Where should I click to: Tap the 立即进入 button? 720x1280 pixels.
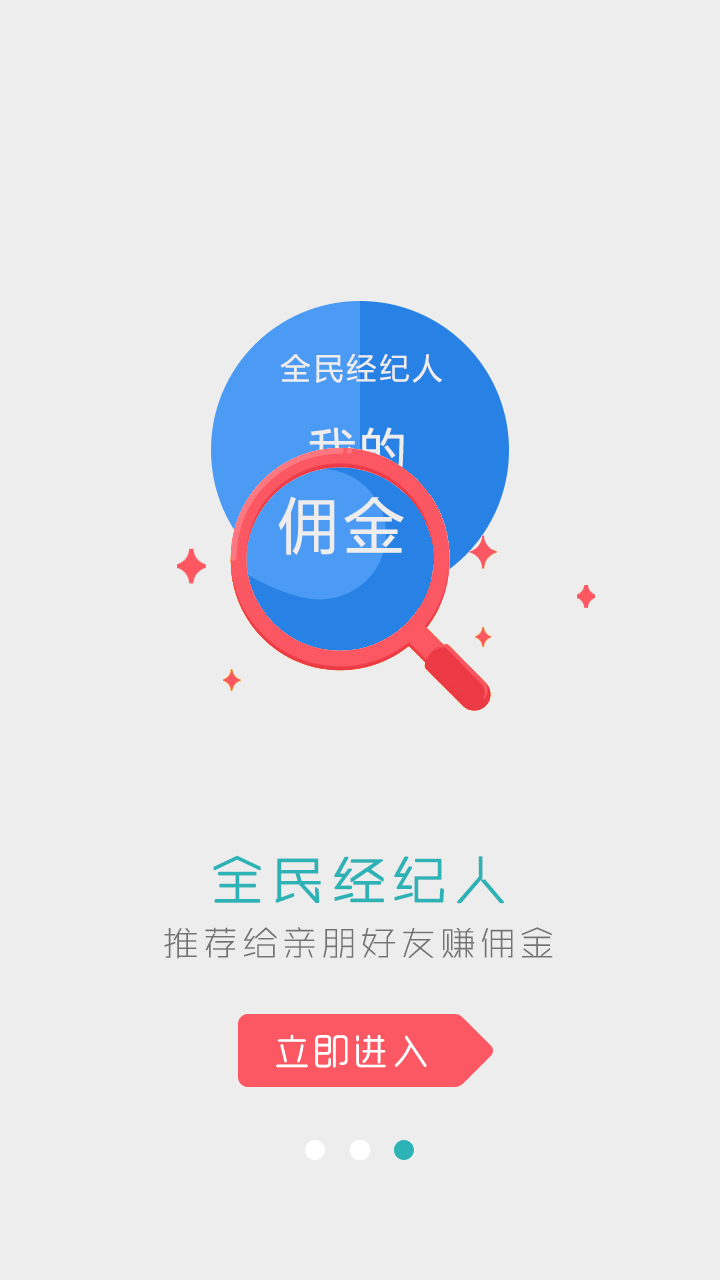[x=360, y=1050]
